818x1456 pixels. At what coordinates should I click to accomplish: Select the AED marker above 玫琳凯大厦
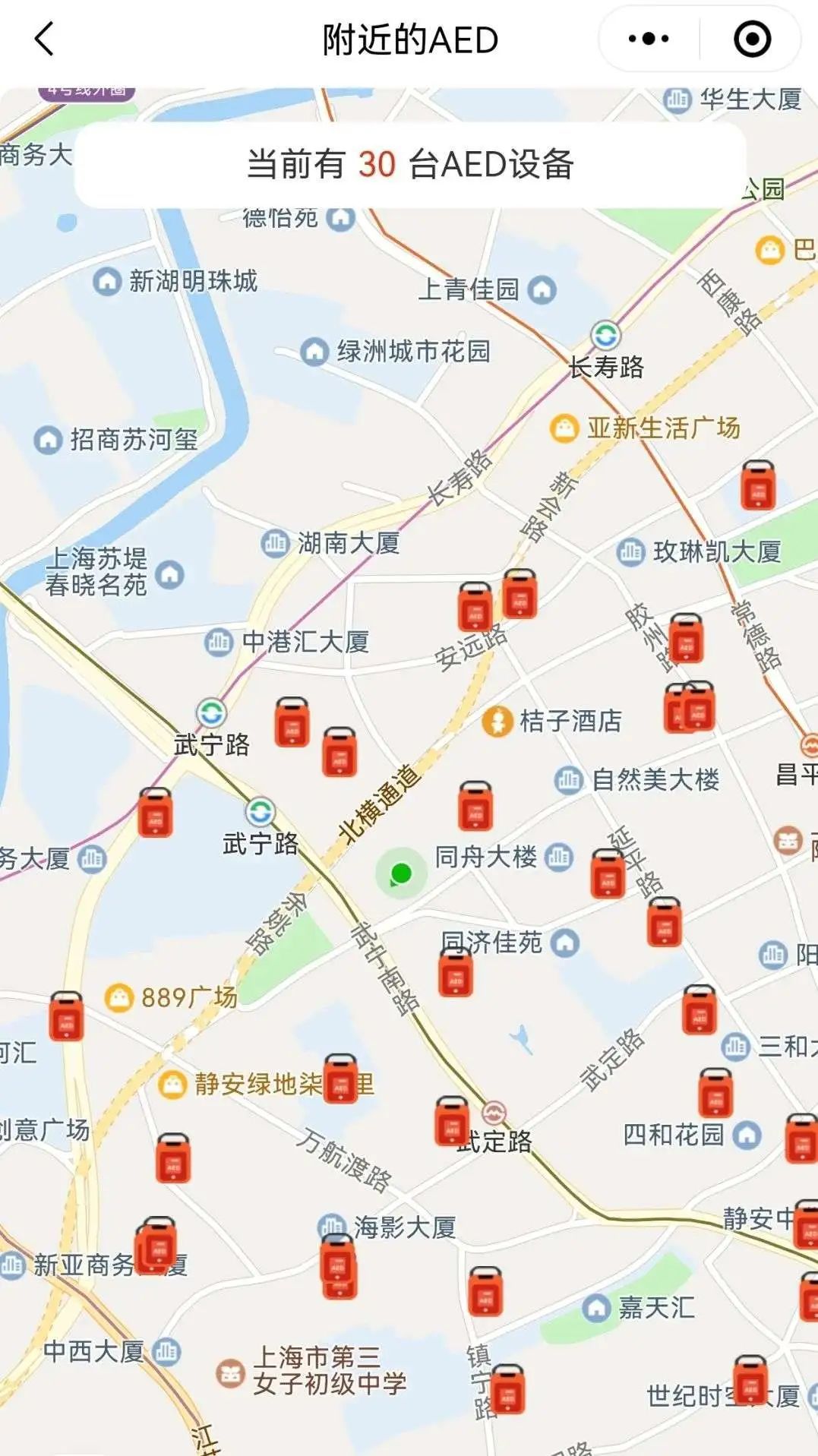pyautogui.click(x=758, y=485)
